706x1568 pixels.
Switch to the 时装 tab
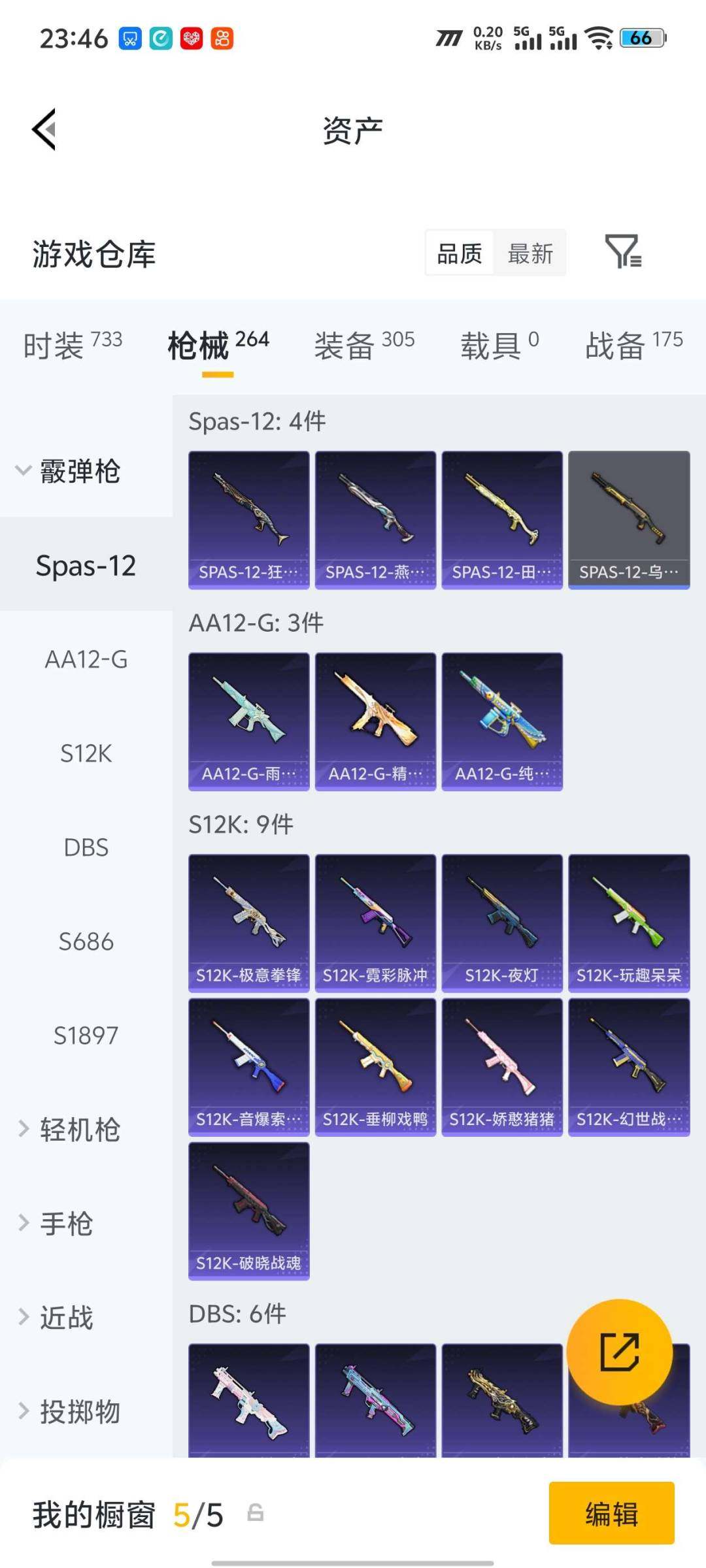72,345
